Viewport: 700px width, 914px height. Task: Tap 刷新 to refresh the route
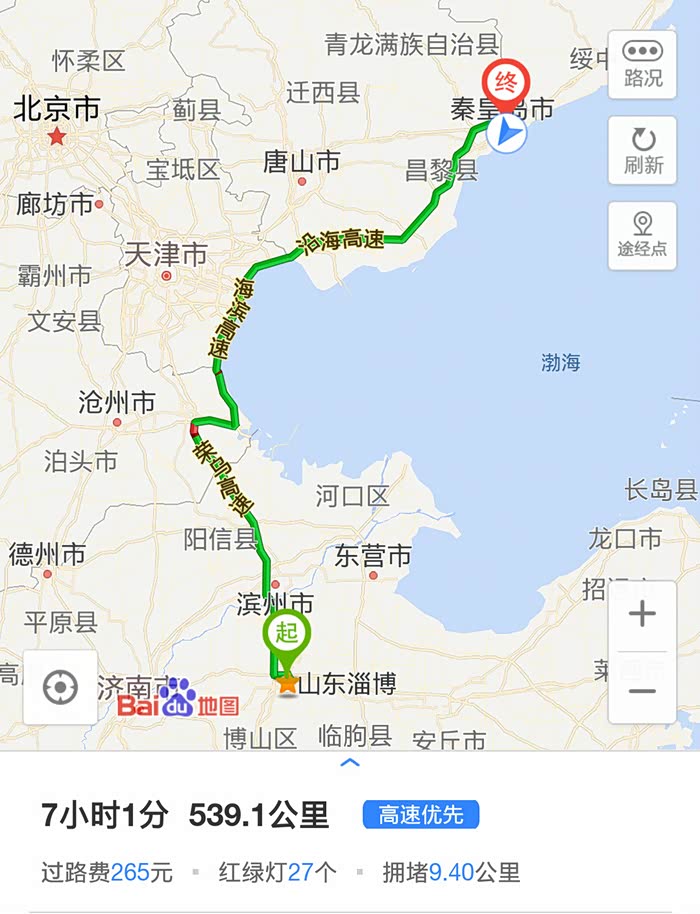642,150
